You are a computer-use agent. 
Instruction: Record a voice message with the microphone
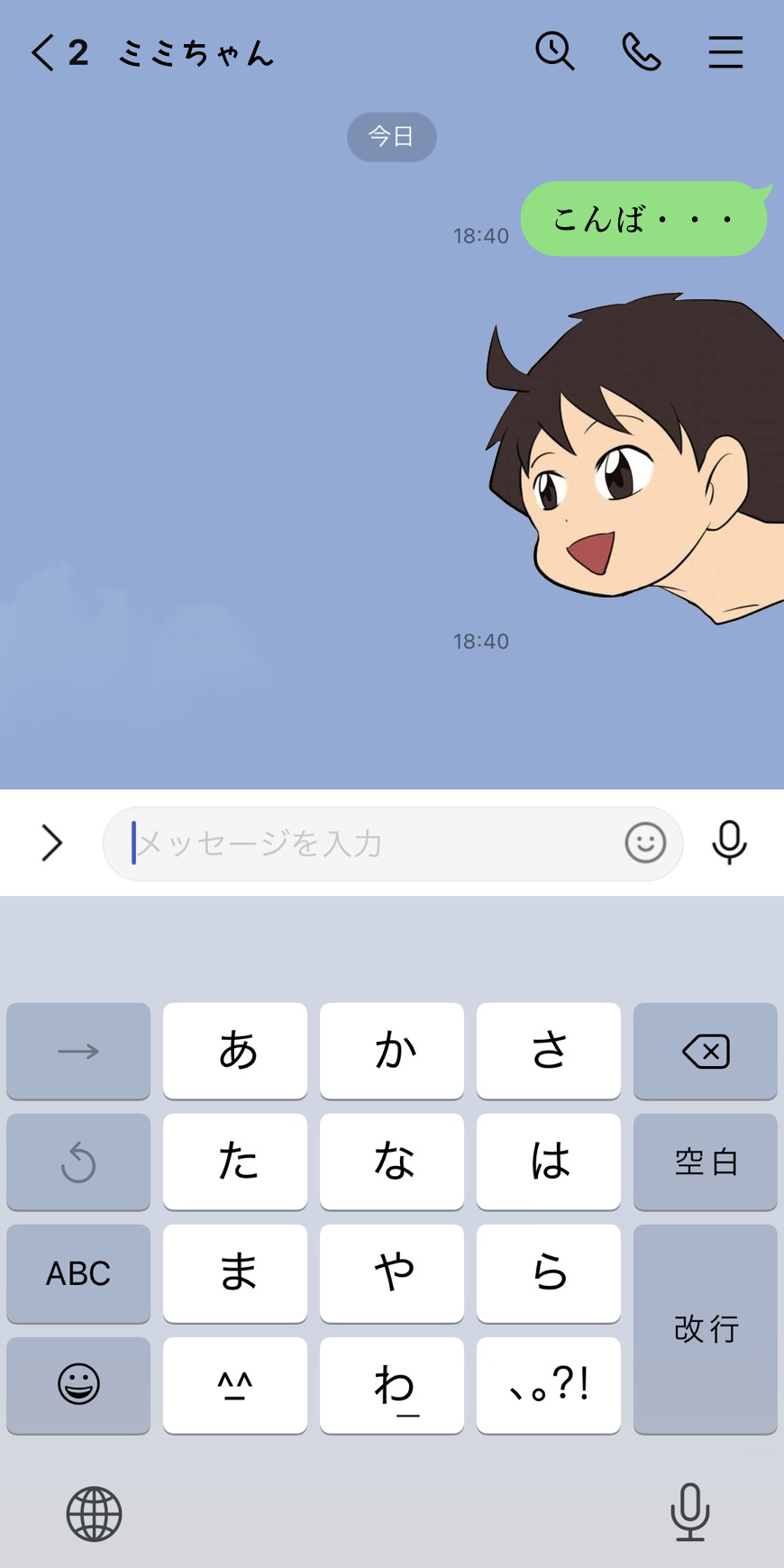(x=729, y=843)
